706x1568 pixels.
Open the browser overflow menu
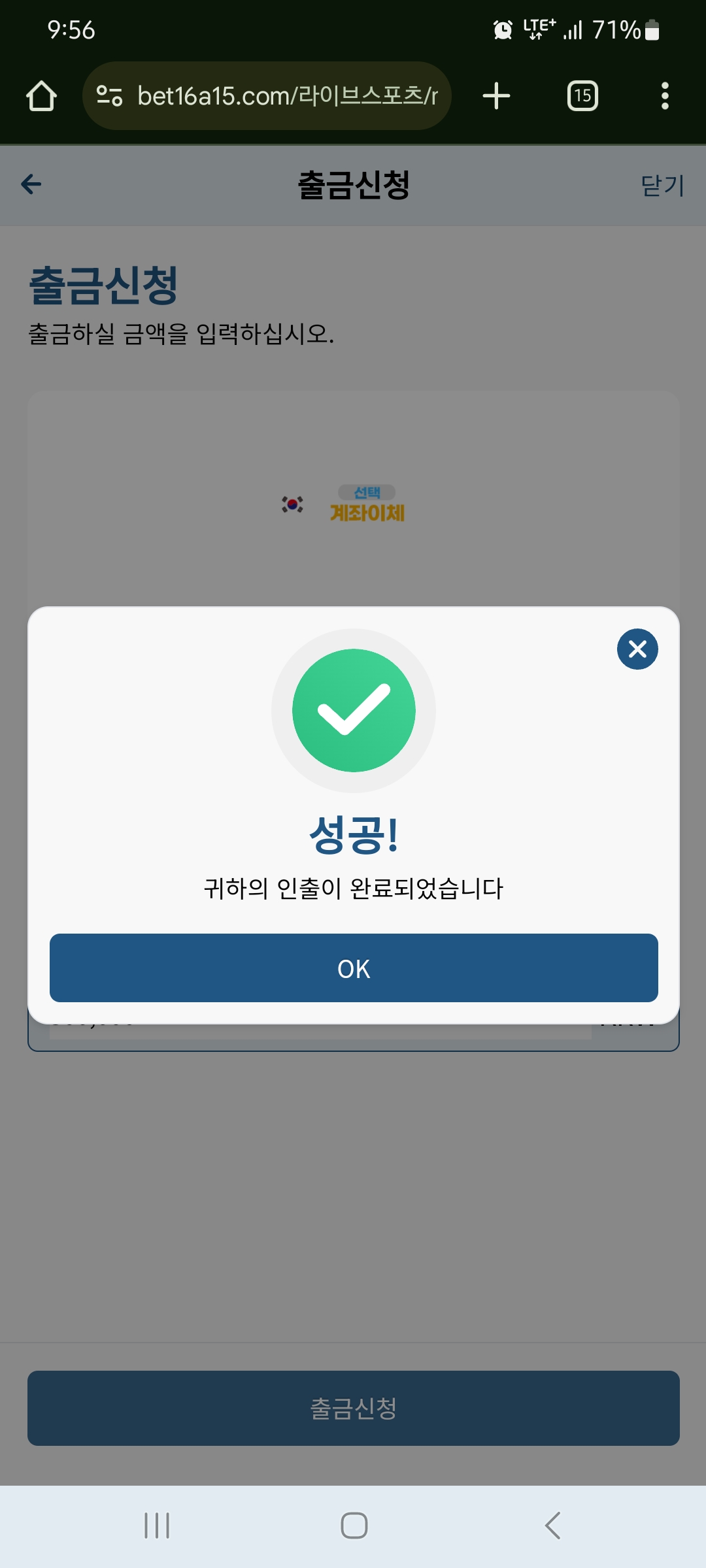point(664,96)
